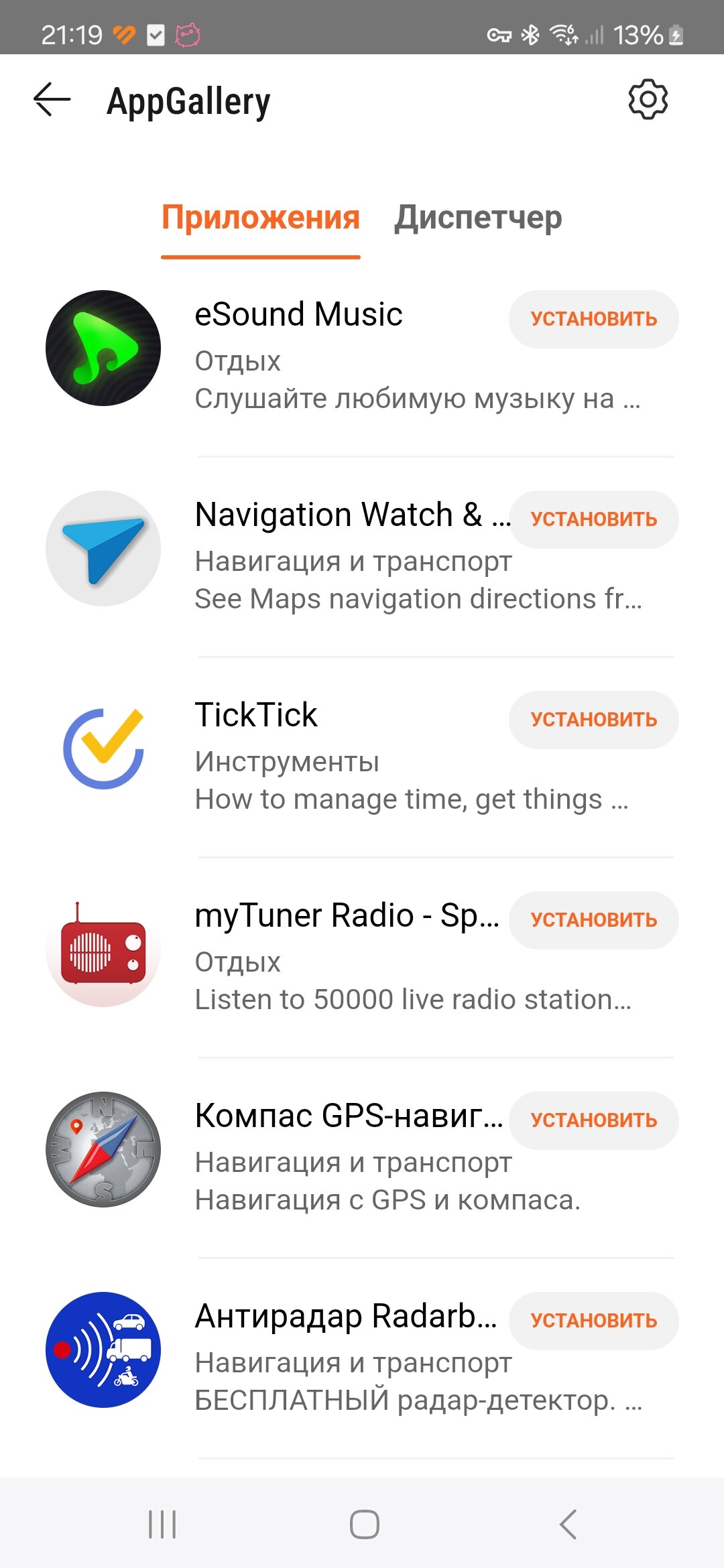This screenshot has height=1568, width=724.
Task: Open the settings gear icon
Action: (x=648, y=100)
